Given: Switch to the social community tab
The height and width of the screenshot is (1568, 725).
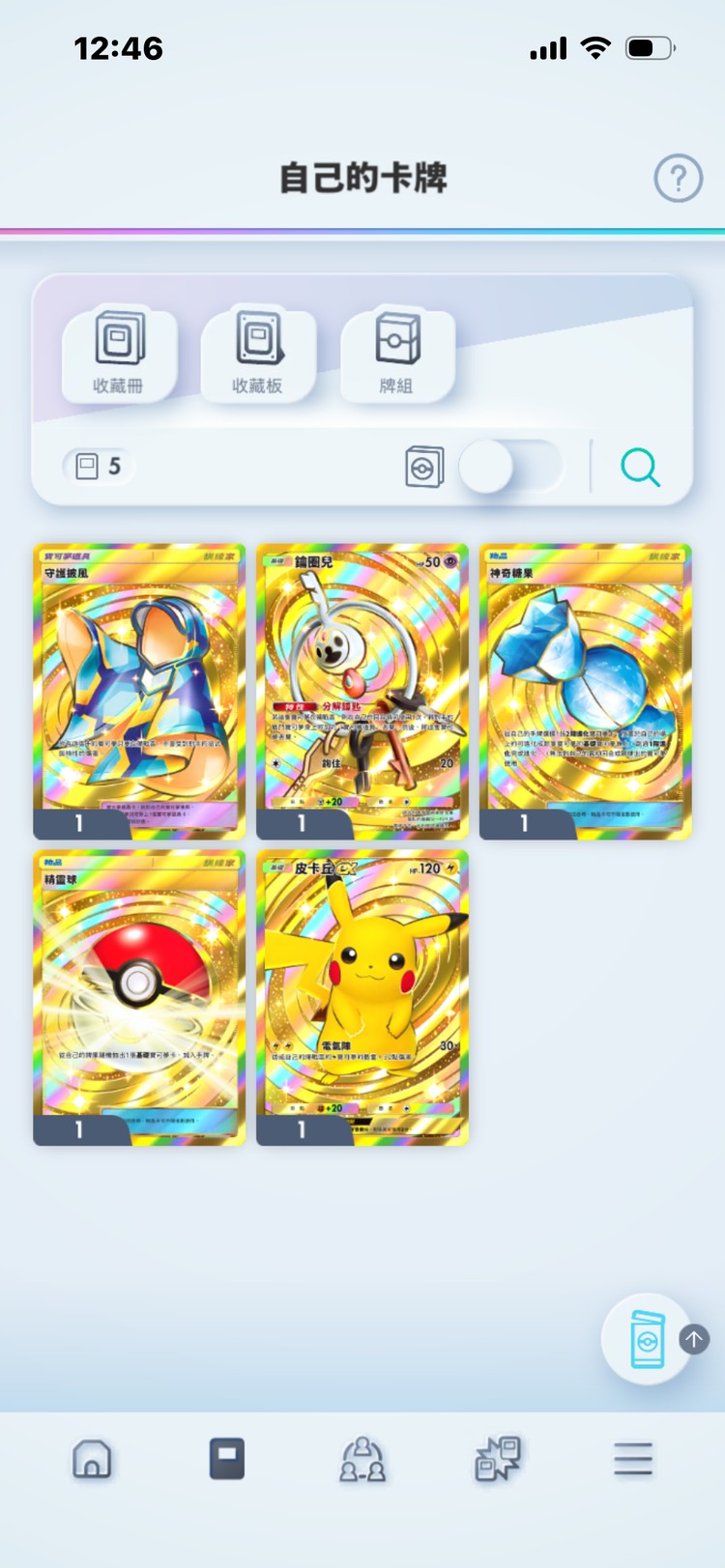Looking at the screenshot, I should point(362,1459).
